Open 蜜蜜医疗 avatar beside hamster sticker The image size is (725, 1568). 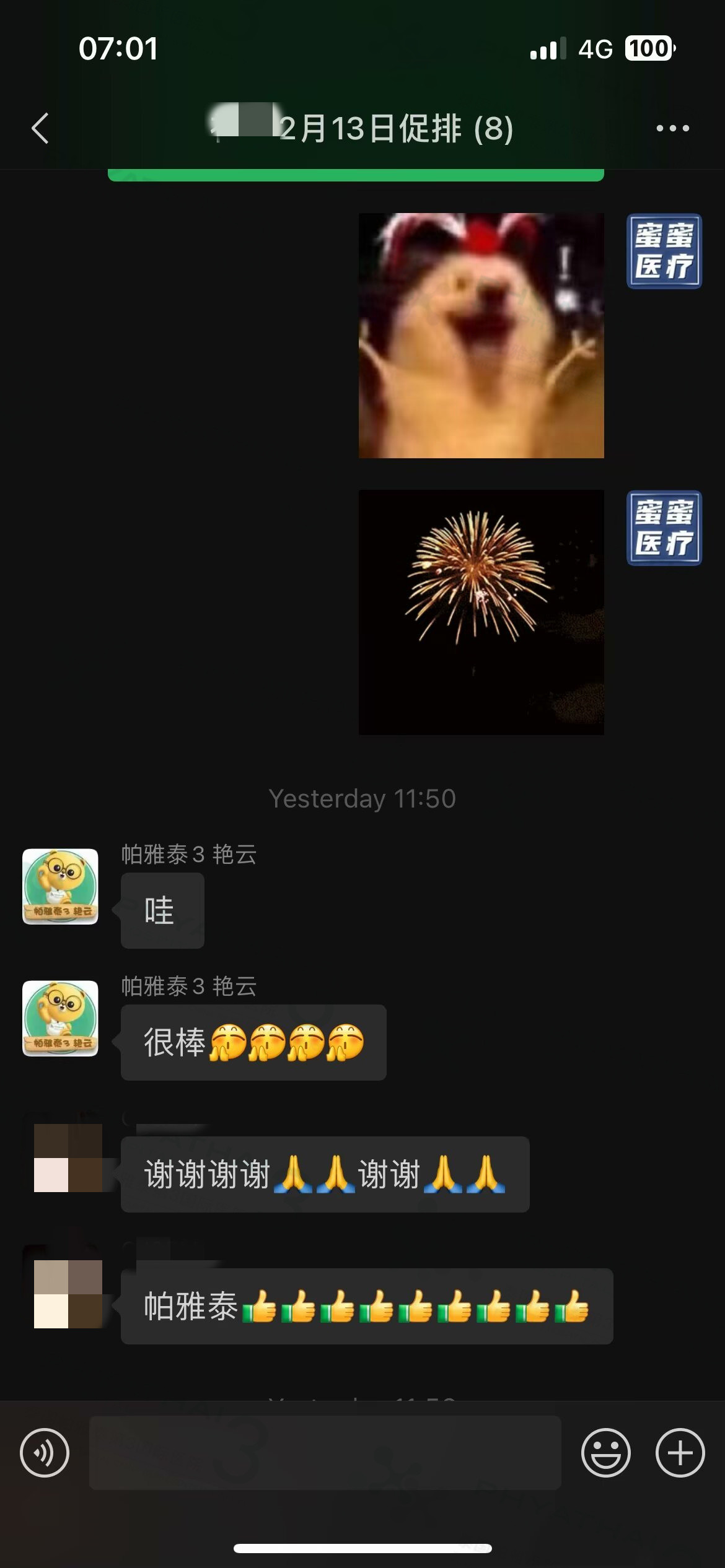coord(664,251)
